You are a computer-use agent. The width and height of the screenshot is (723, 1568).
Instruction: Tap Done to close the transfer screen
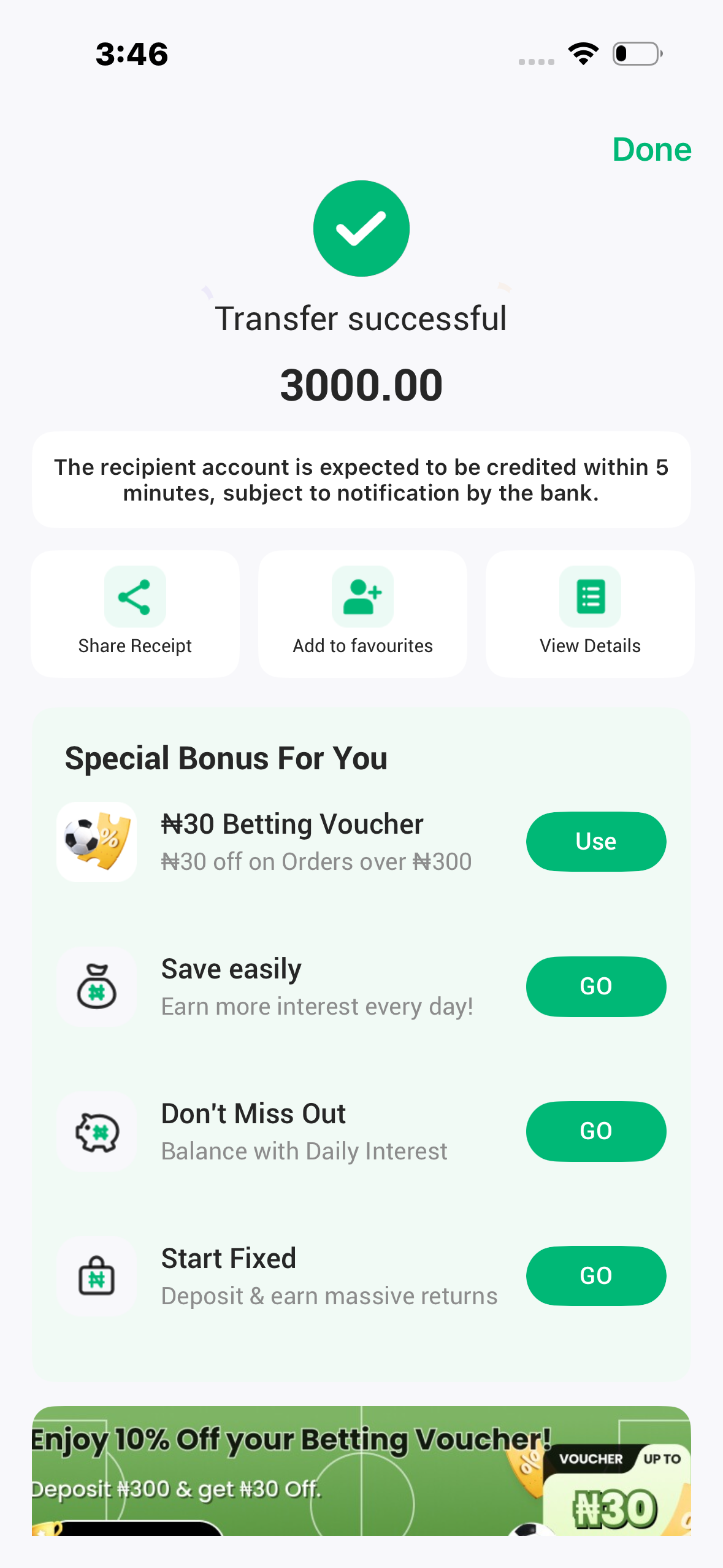pos(651,150)
